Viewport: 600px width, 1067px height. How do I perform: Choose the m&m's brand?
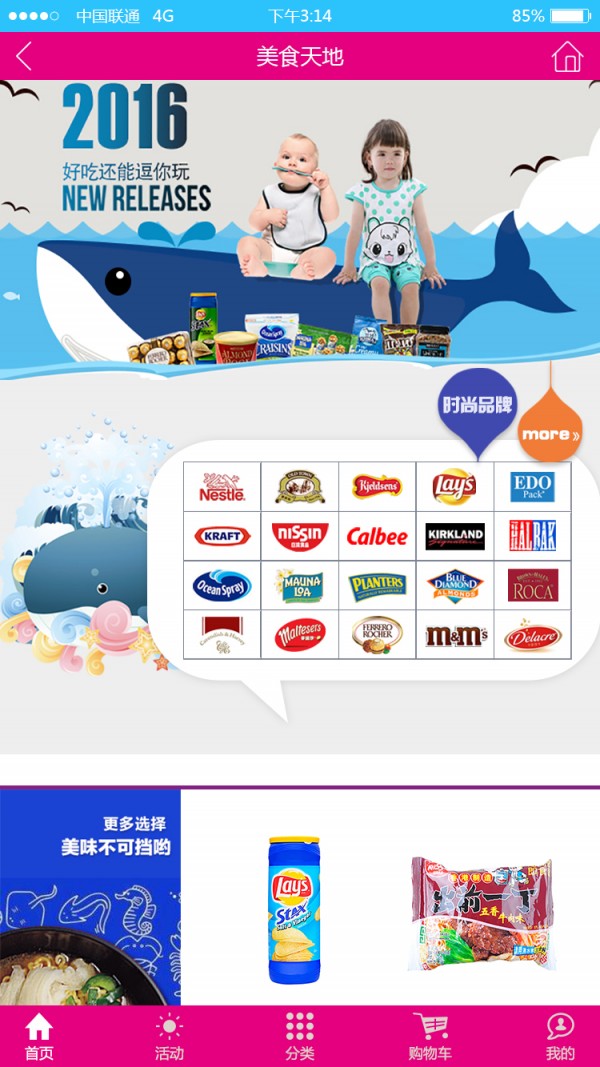tap(454, 635)
